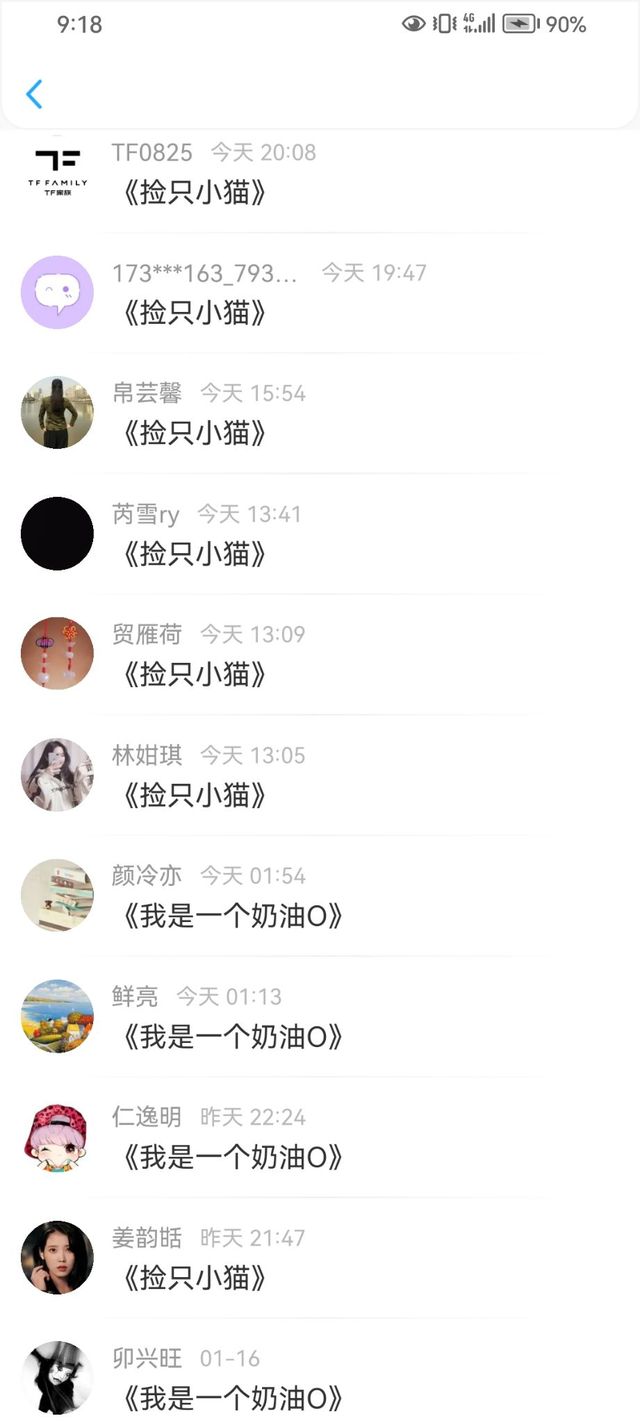Open 仁逸明's entry from yesterday 22:24
Image resolution: width=640 pixels, height=1423 pixels.
pos(232,1158)
